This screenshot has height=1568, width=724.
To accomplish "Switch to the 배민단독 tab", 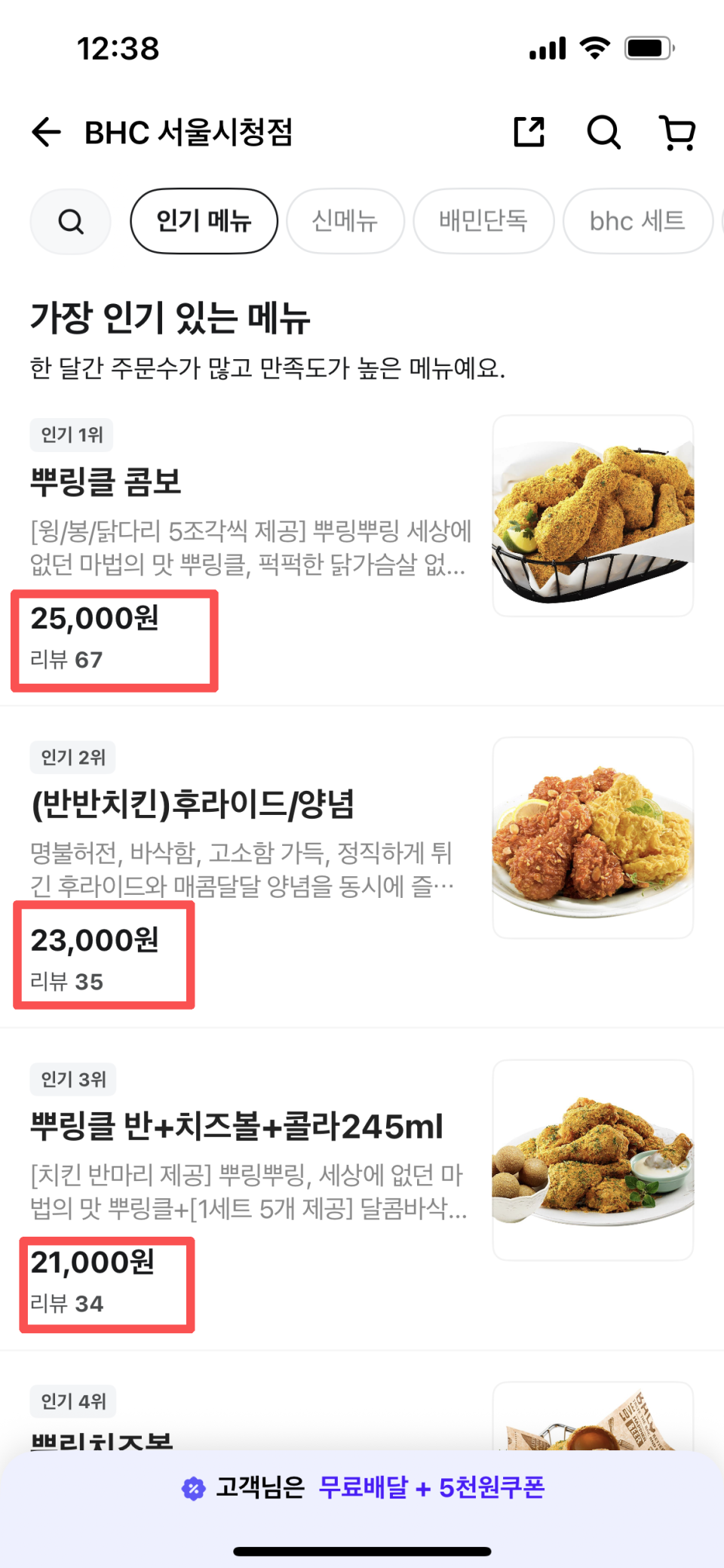I will point(483,221).
